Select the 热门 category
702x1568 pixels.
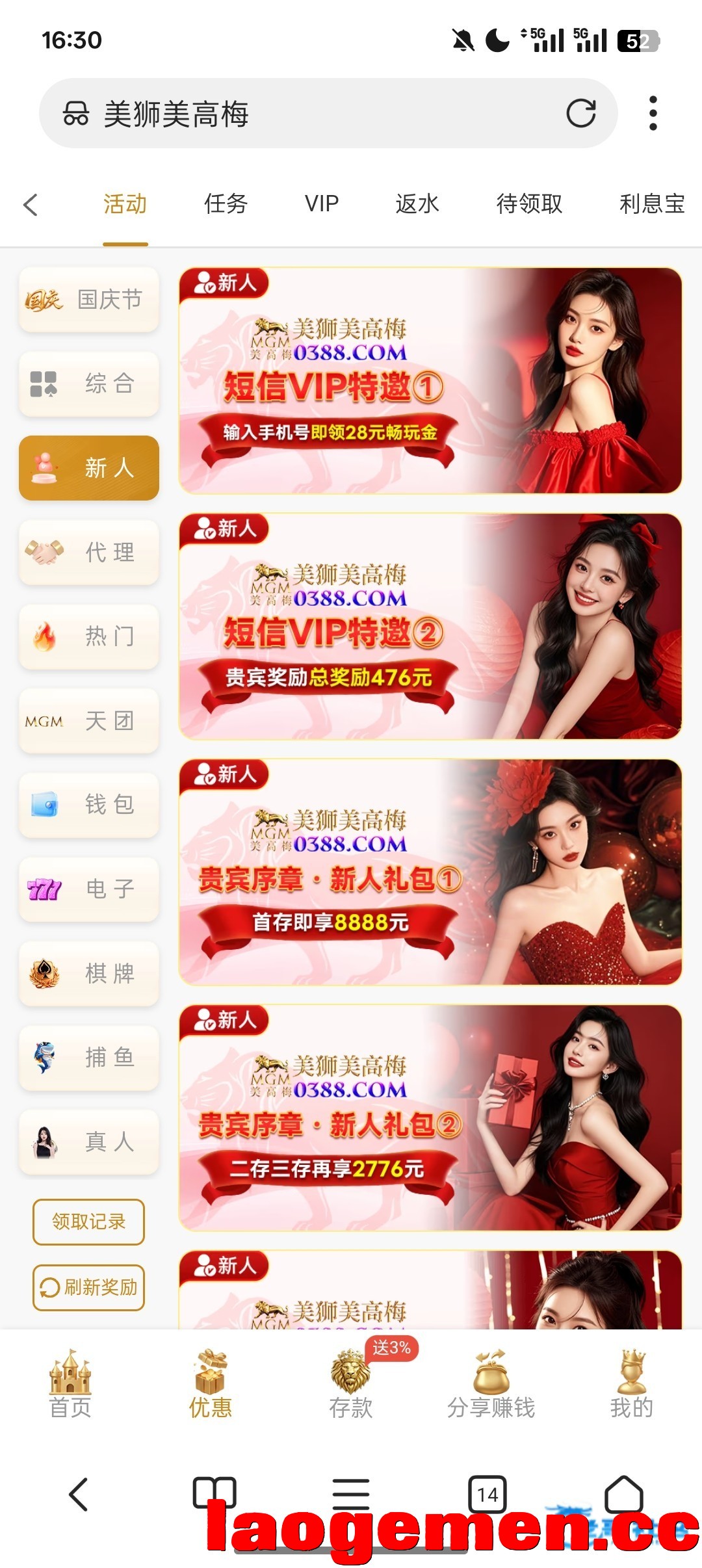[89, 636]
